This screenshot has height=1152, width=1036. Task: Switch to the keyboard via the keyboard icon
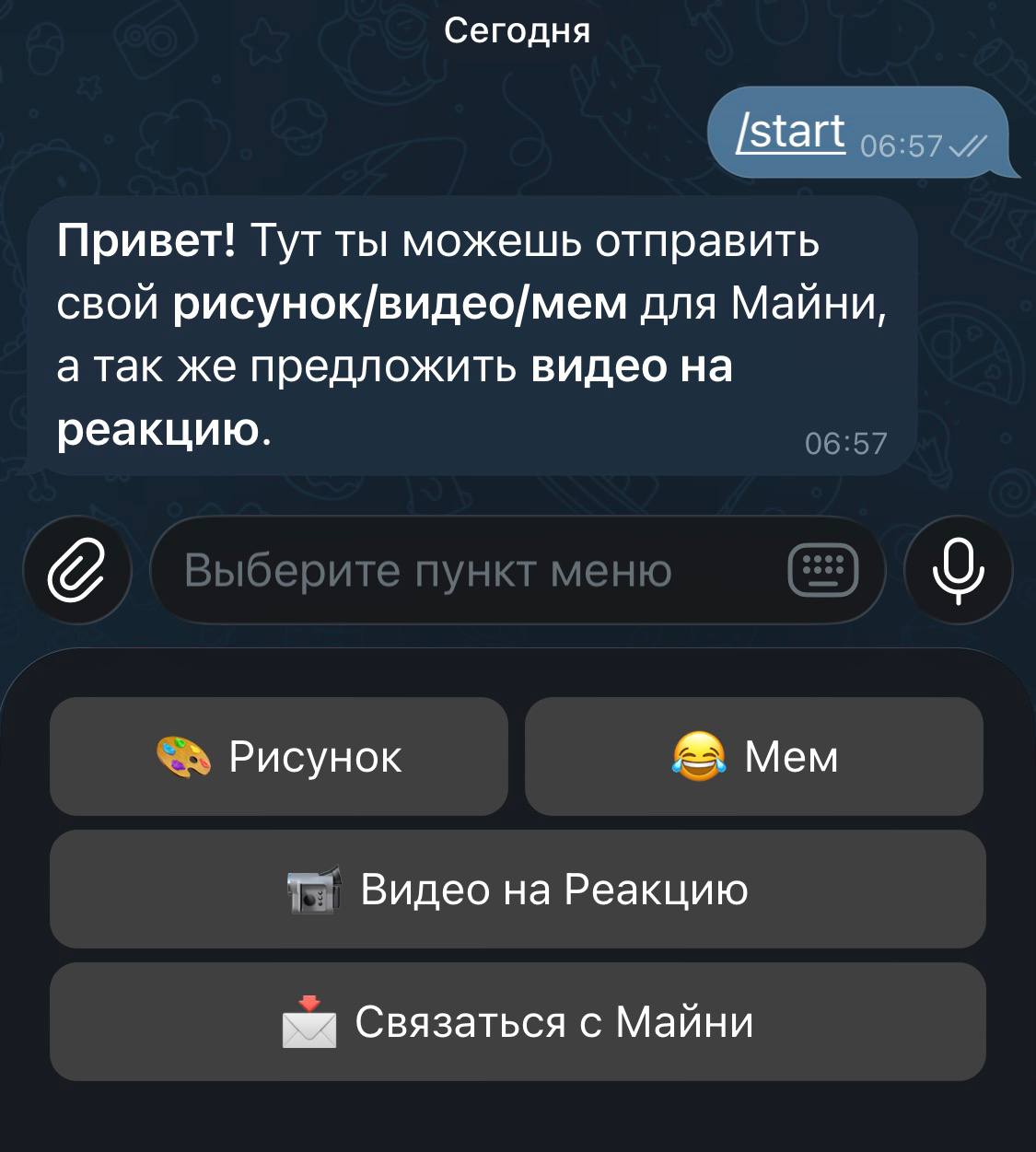(823, 570)
